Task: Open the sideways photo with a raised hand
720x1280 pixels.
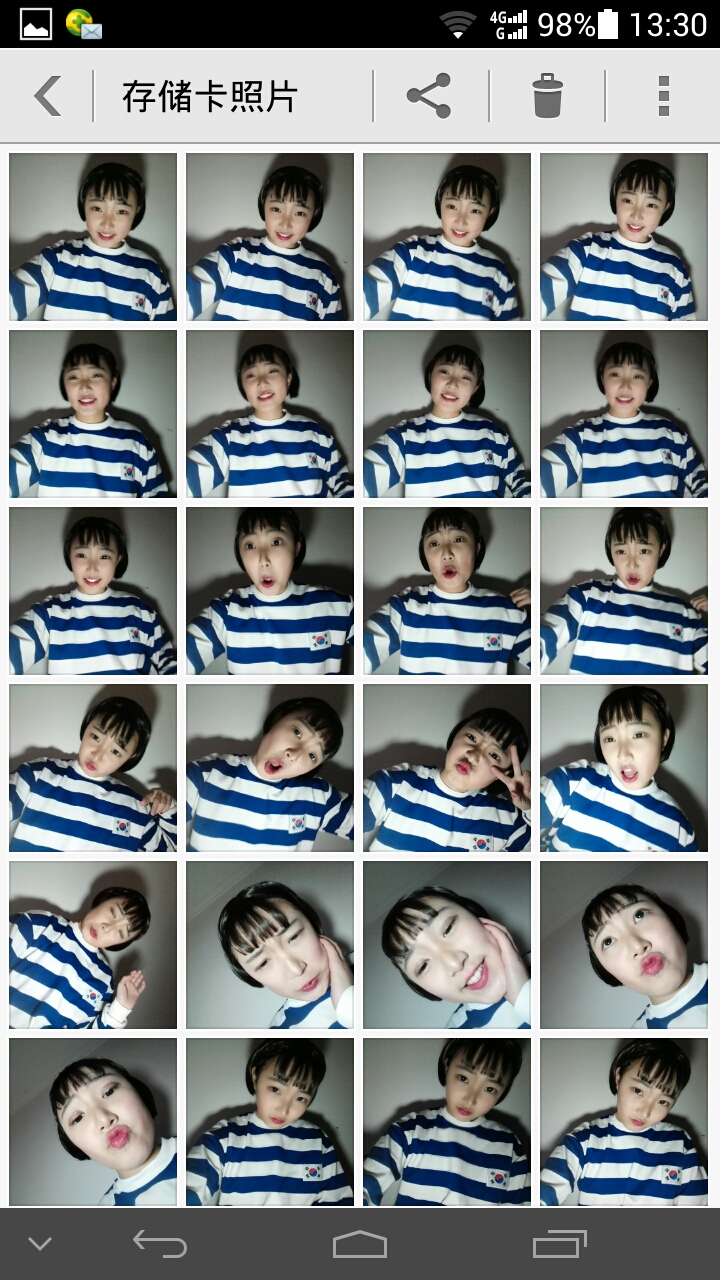Action: 93,944
